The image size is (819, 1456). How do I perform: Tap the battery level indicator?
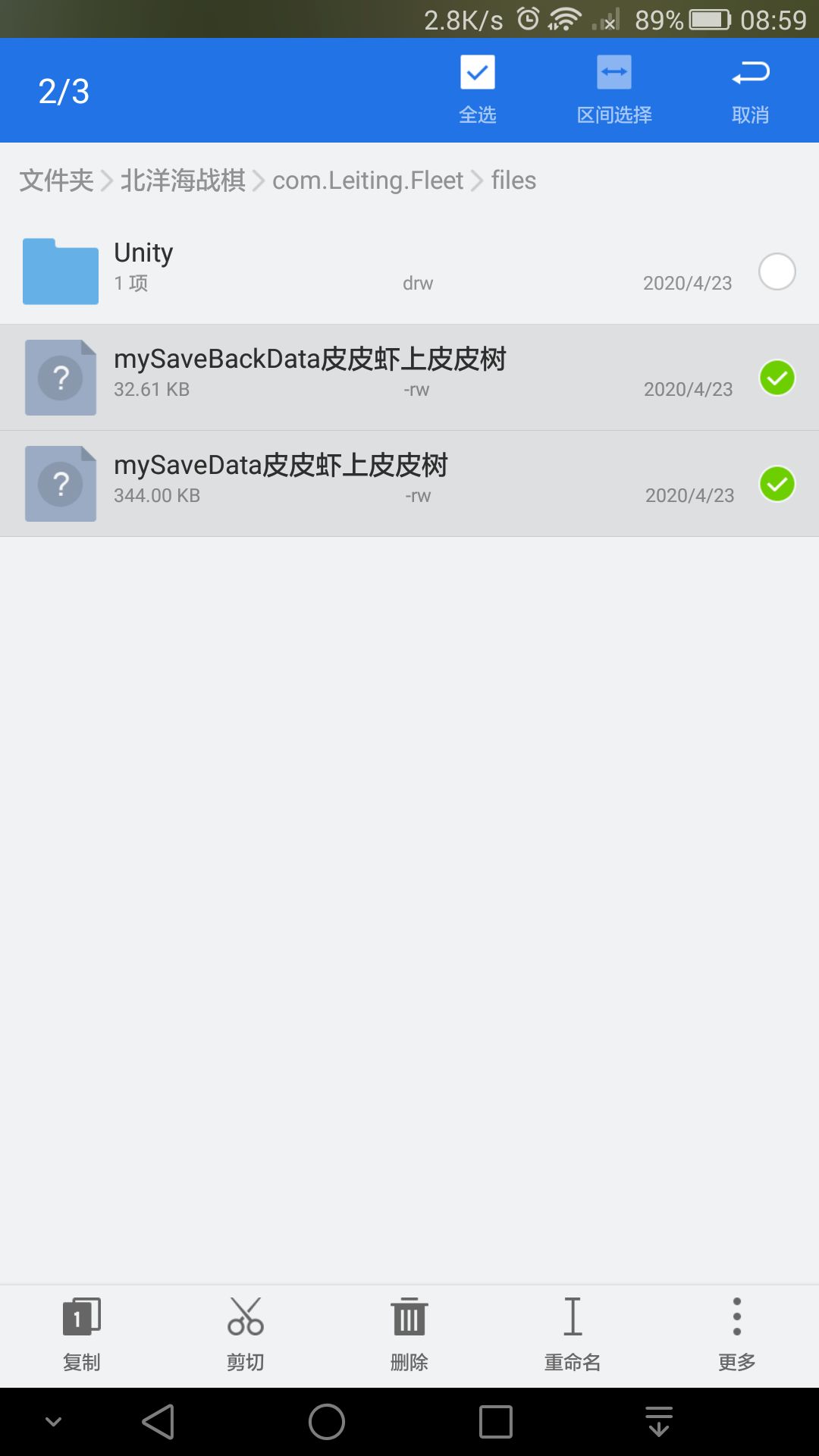711,20
